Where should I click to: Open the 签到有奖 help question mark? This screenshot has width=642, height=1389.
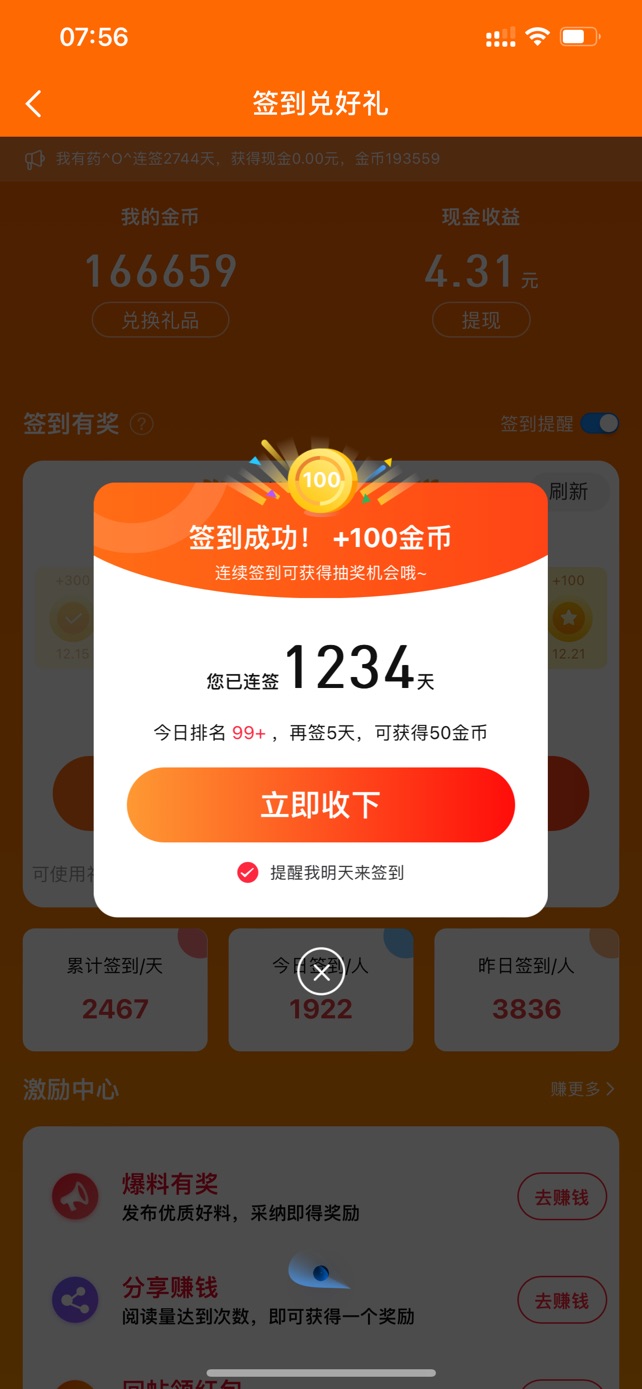point(142,424)
